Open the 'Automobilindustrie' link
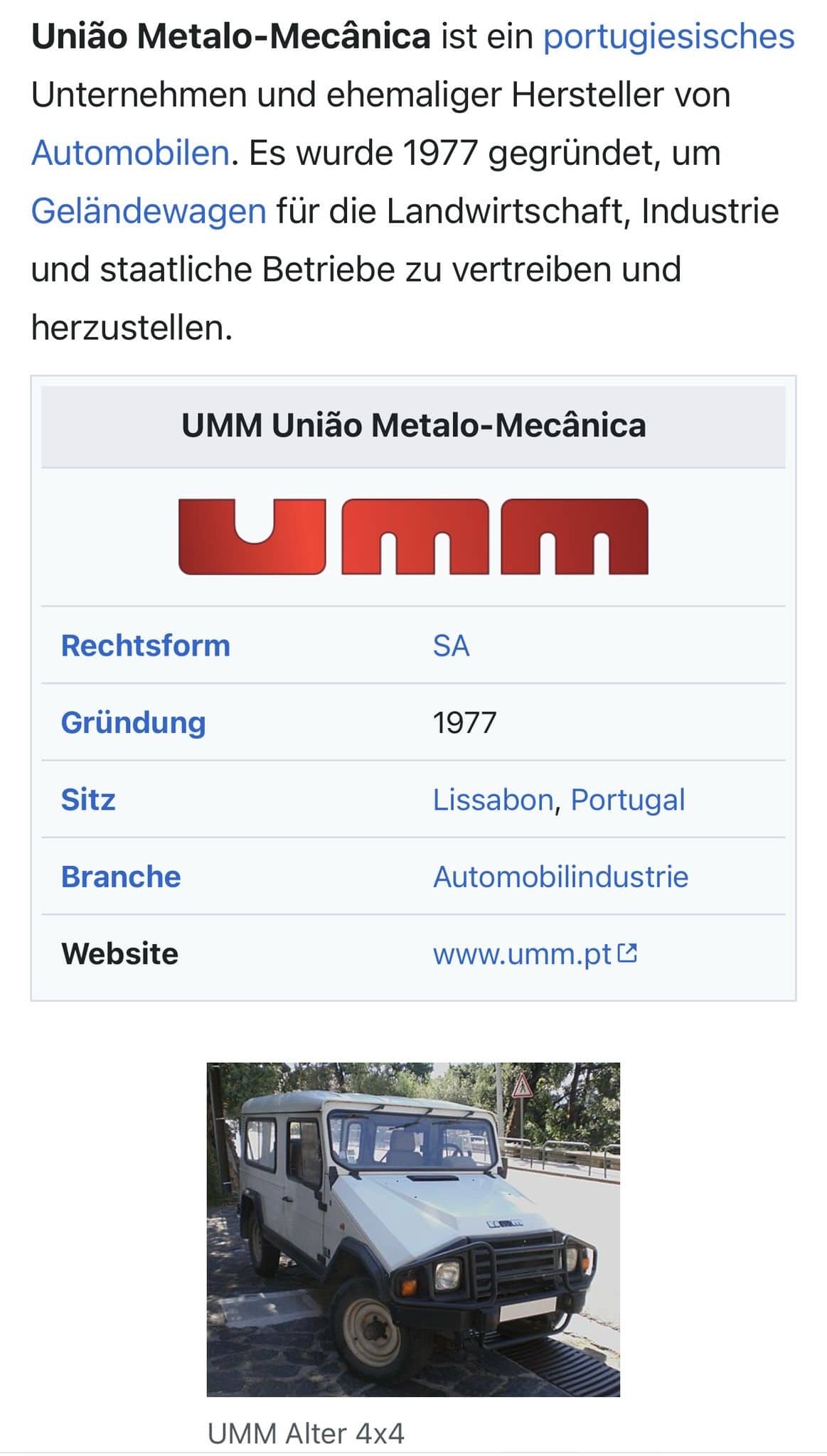 click(x=560, y=877)
